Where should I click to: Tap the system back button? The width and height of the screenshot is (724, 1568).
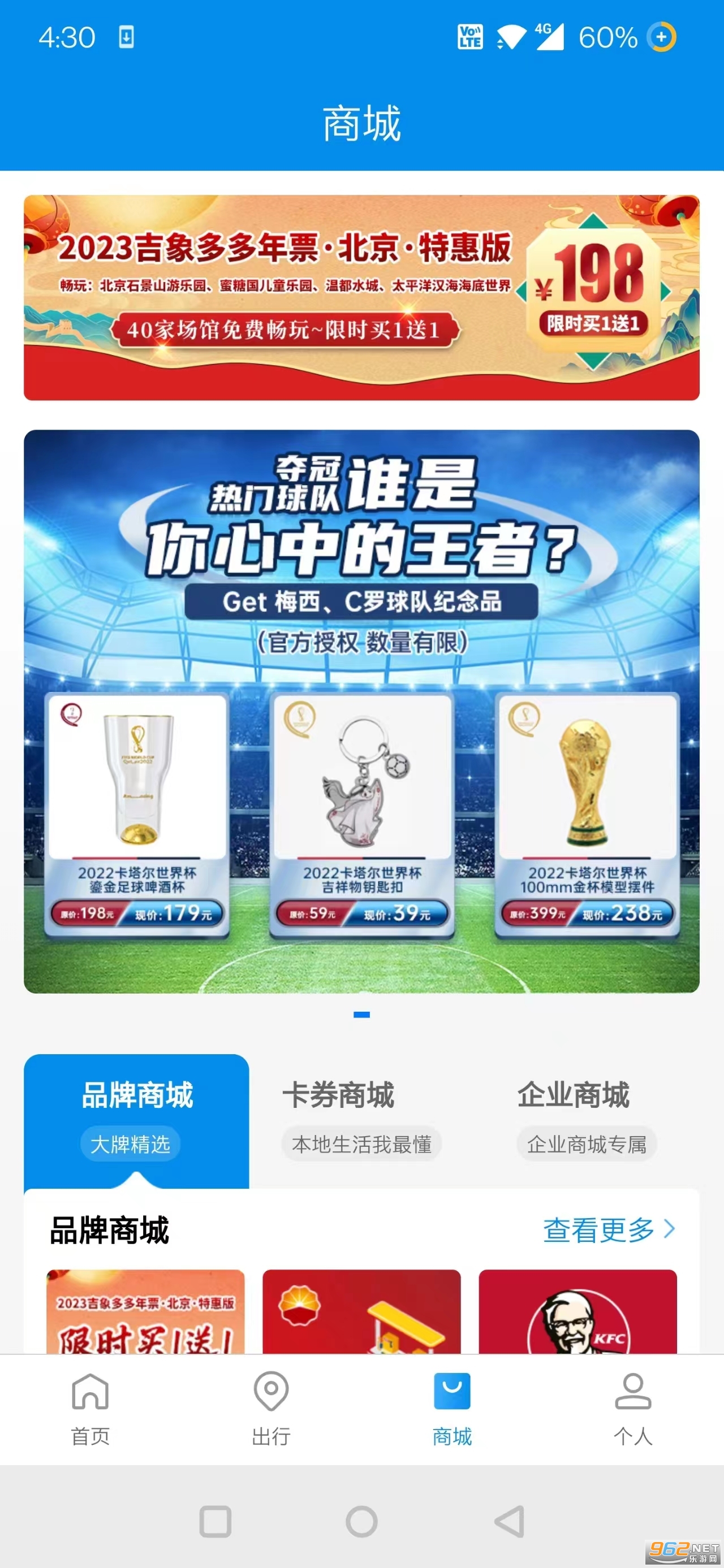[509, 1522]
